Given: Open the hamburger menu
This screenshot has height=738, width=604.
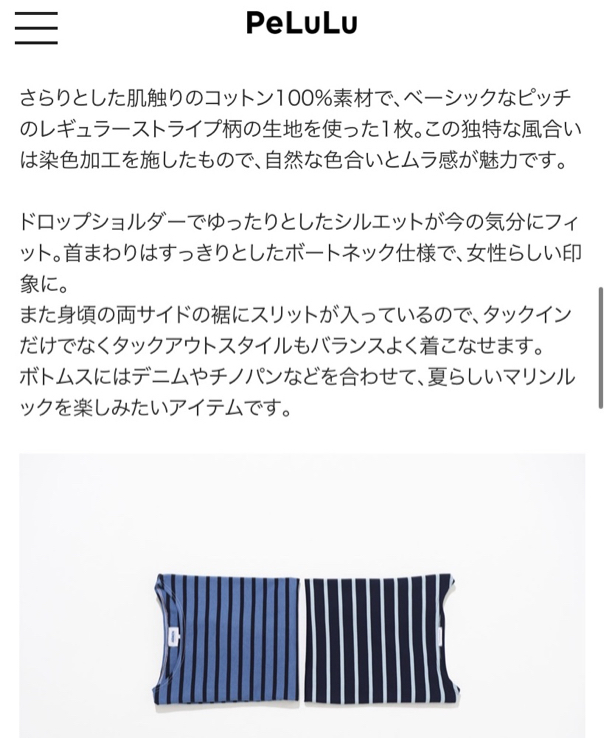Looking at the screenshot, I should [36, 27].
